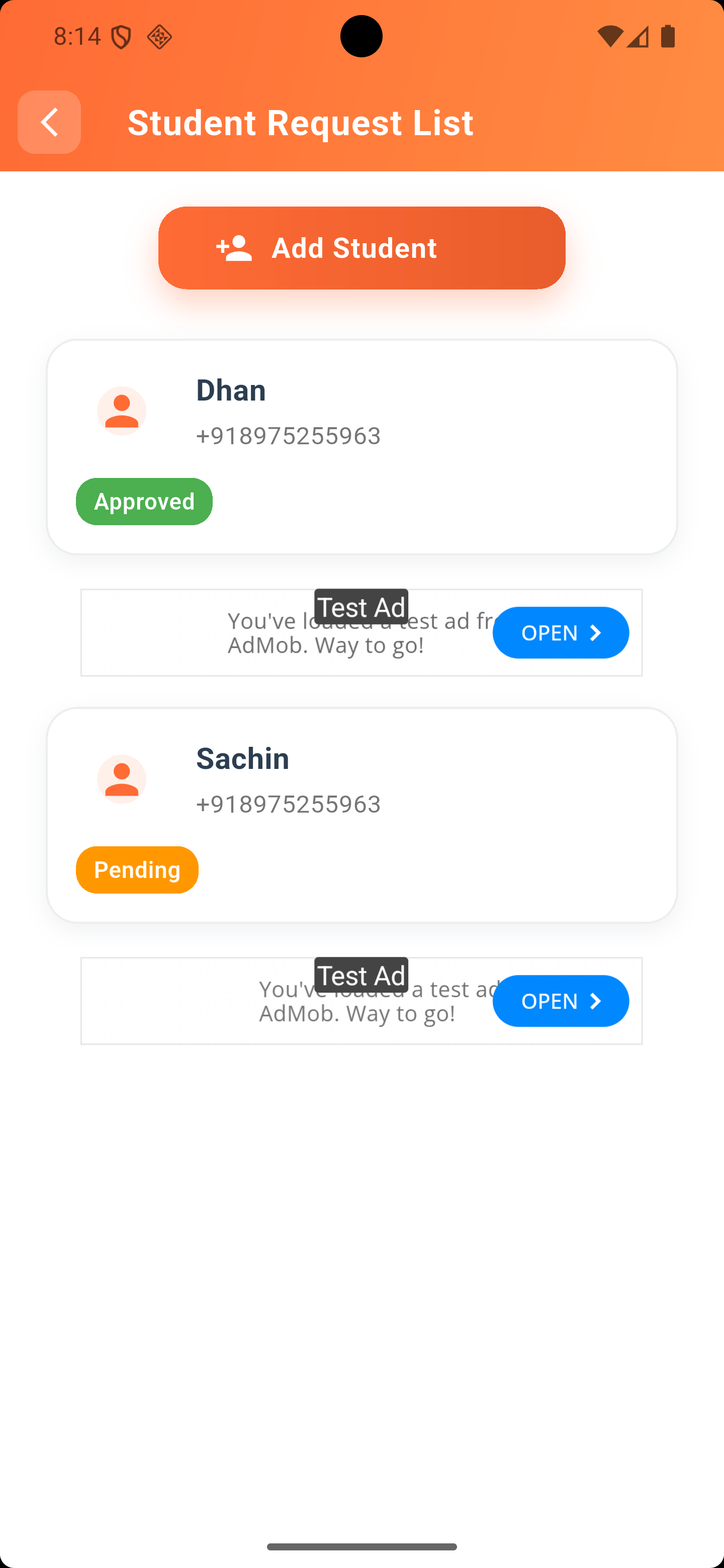Toggle Dhan's Approved status badge

click(x=144, y=502)
